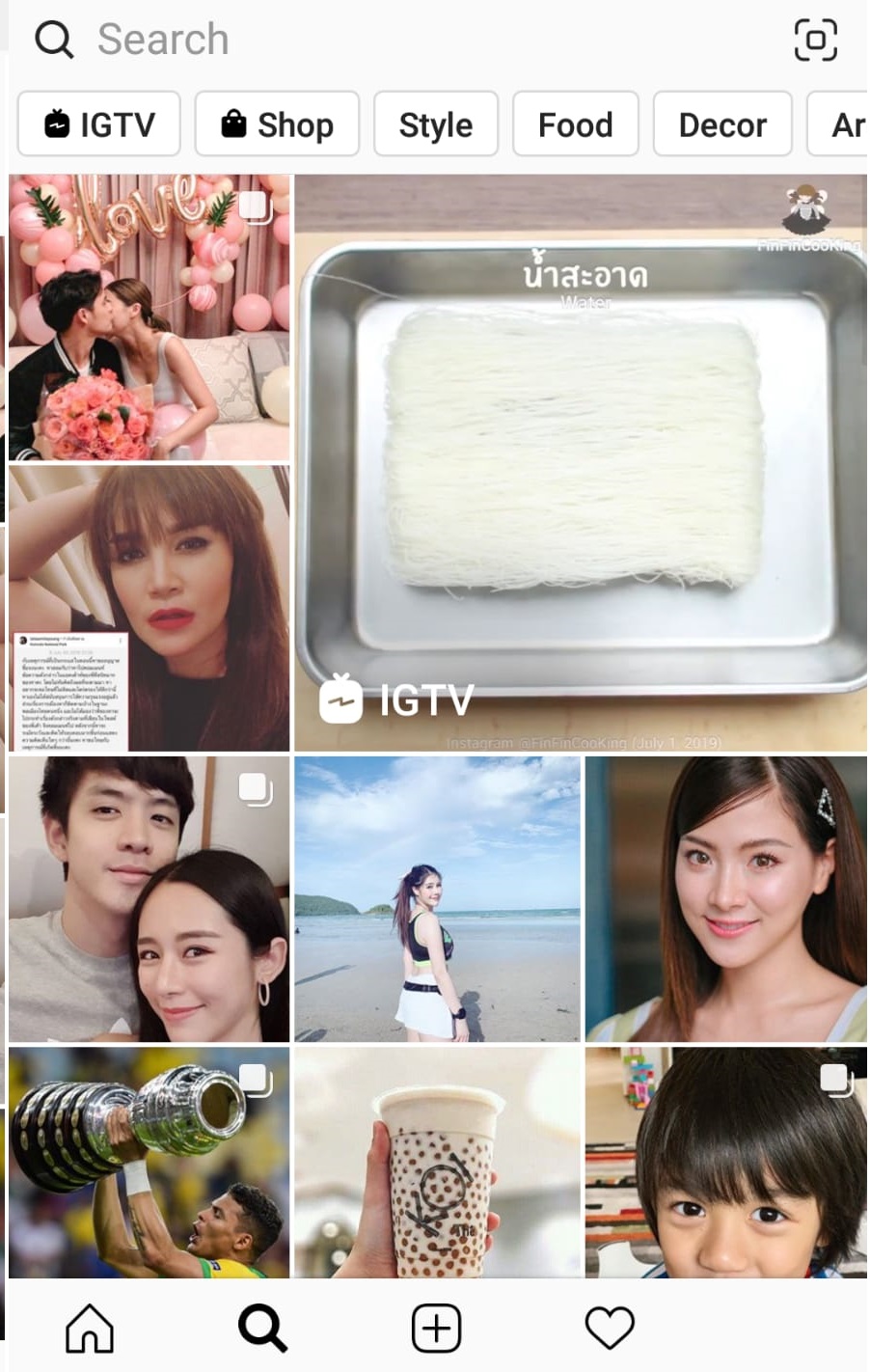The width and height of the screenshot is (870, 1372).
Task: Choose the Food category chip
Action: click(575, 124)
